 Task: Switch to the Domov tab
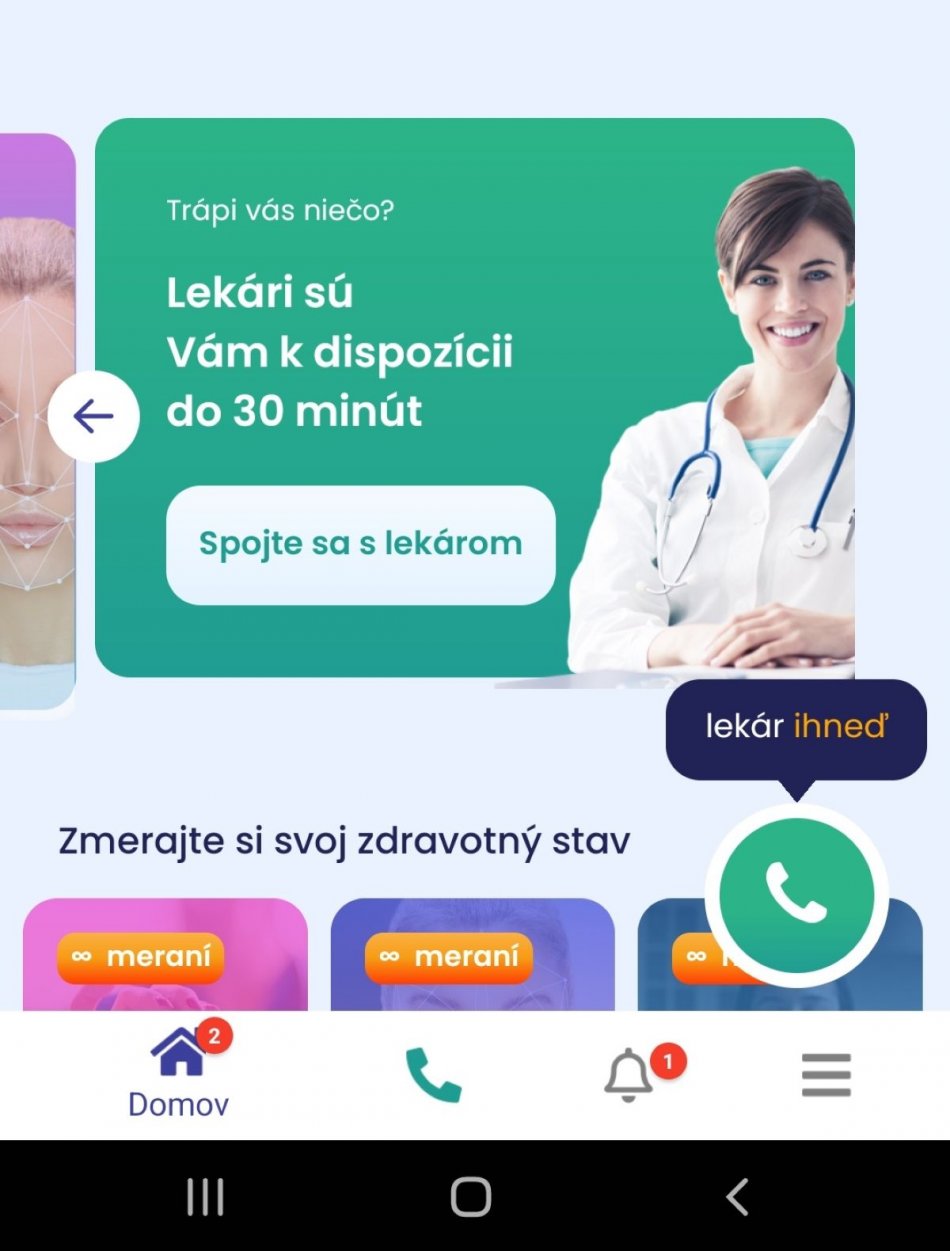click(179, 1074)
